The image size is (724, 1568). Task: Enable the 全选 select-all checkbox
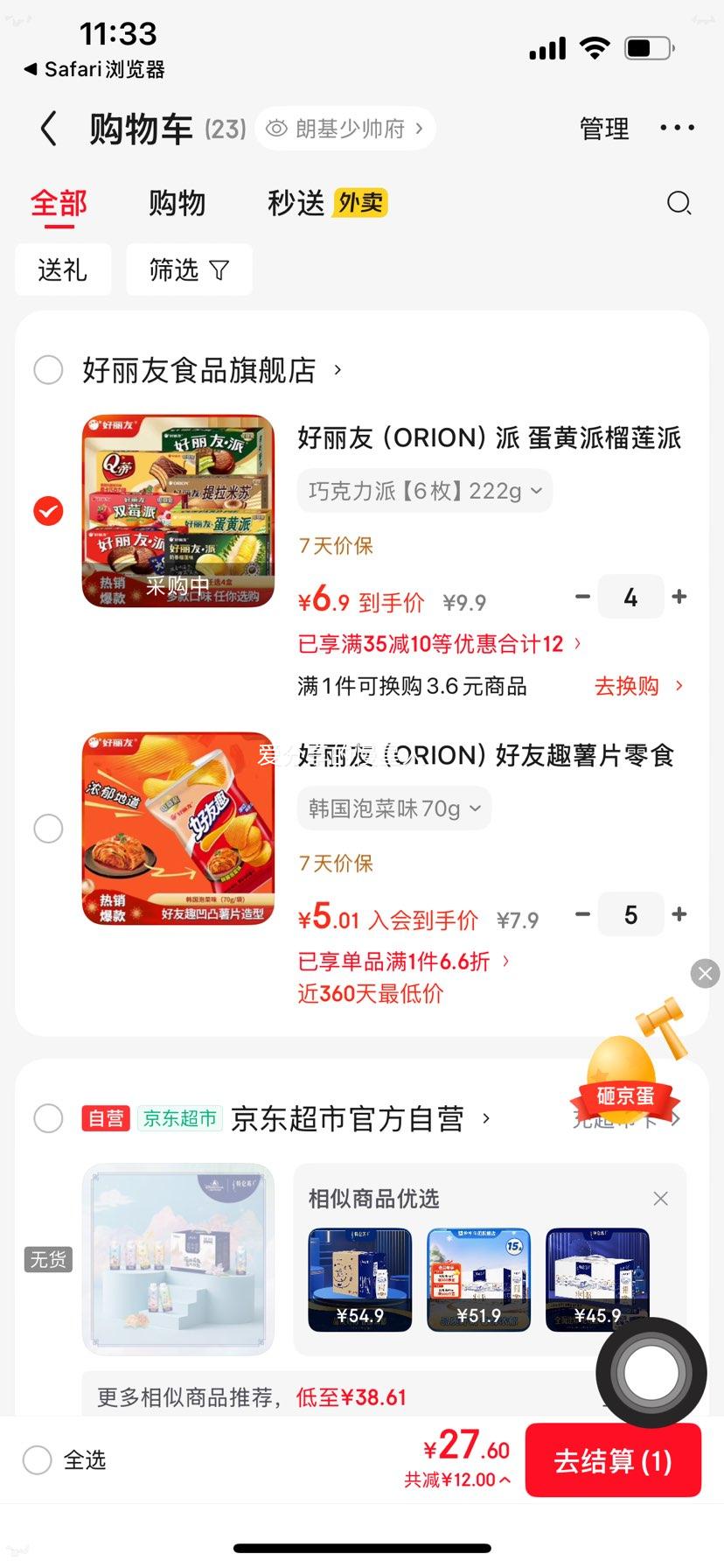pyautogui.click(x=36, y=1459)
